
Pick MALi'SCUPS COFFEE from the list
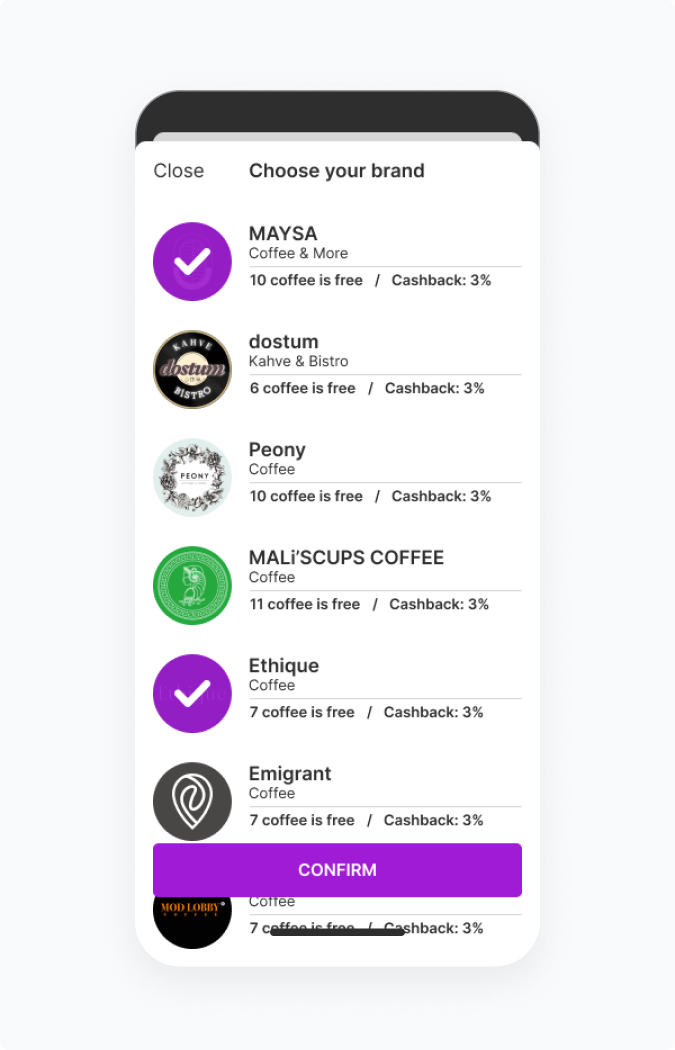(x=192, y=585)
